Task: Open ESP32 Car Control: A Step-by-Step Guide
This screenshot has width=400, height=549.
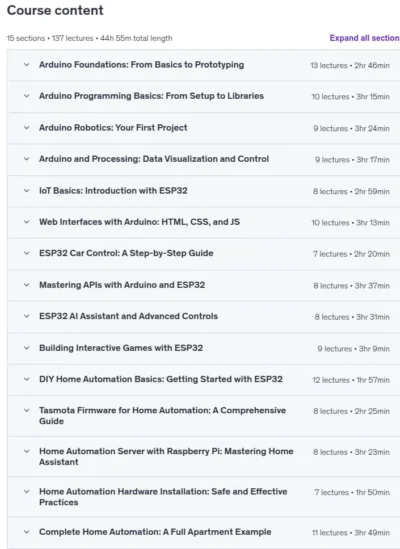Action: (204, 253)
